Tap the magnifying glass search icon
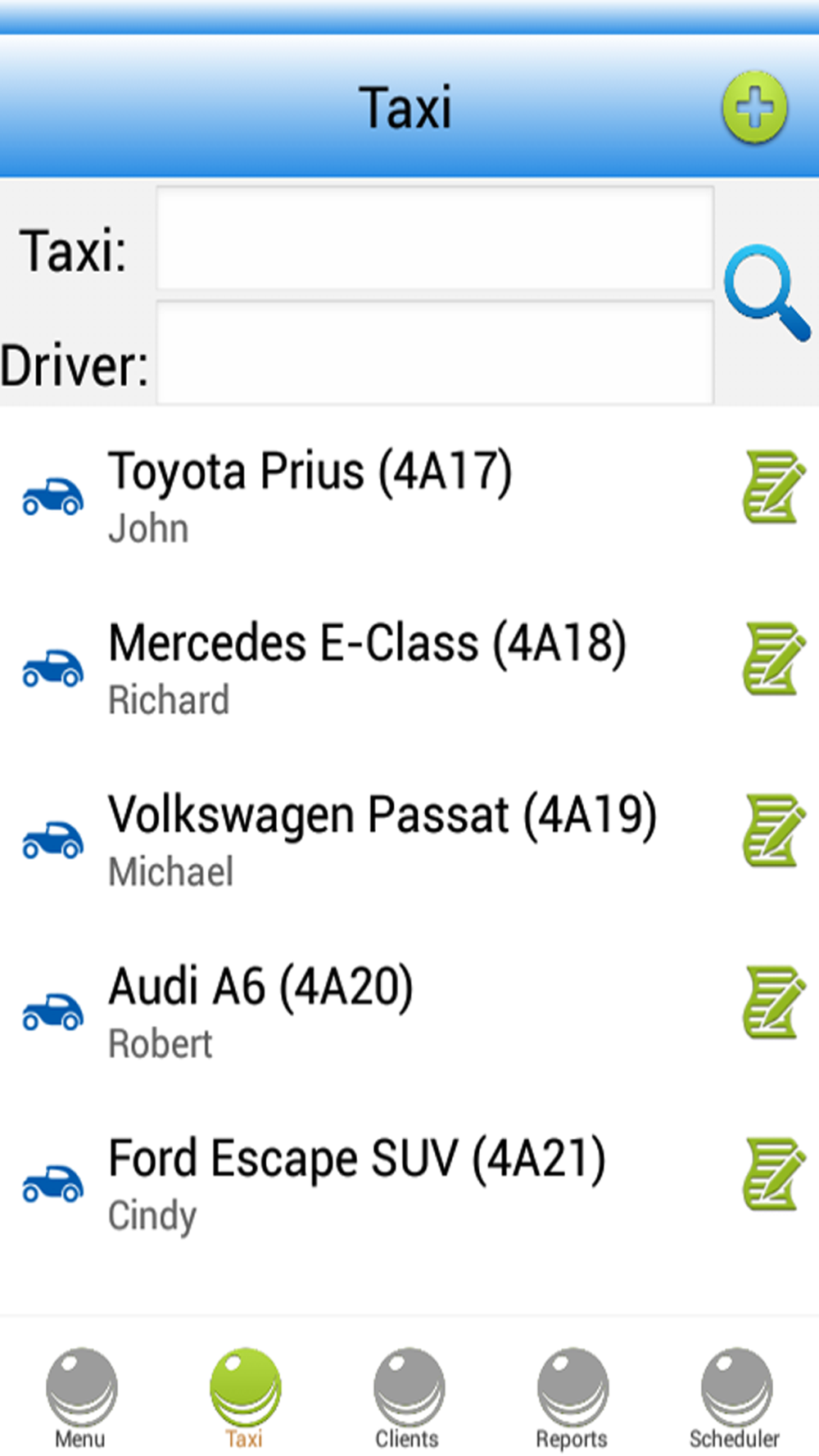 pos(767,292)
